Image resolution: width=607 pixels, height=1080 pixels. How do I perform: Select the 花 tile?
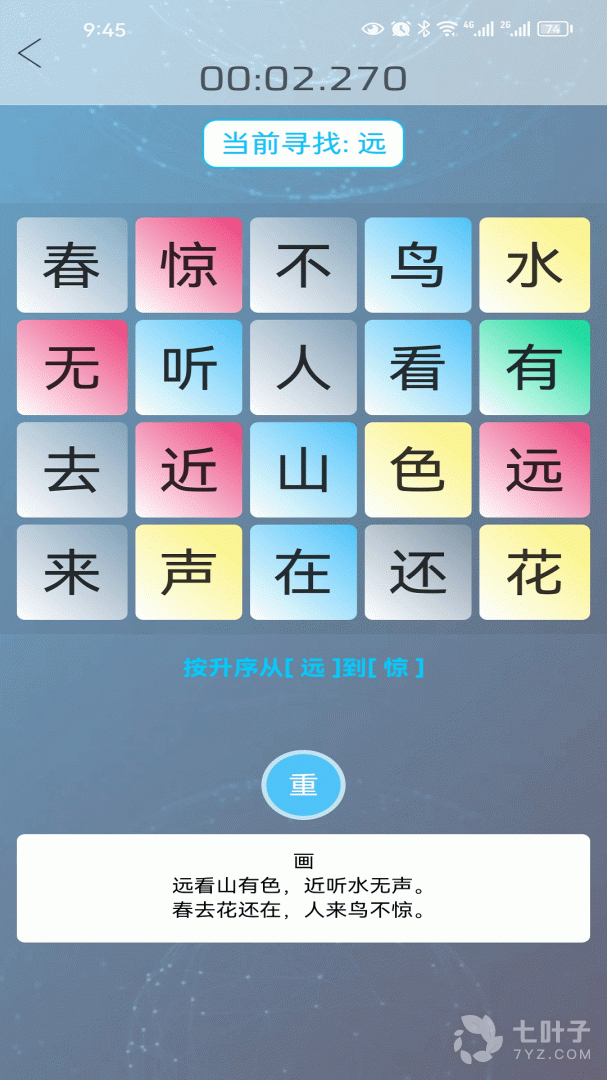(534, 572)
